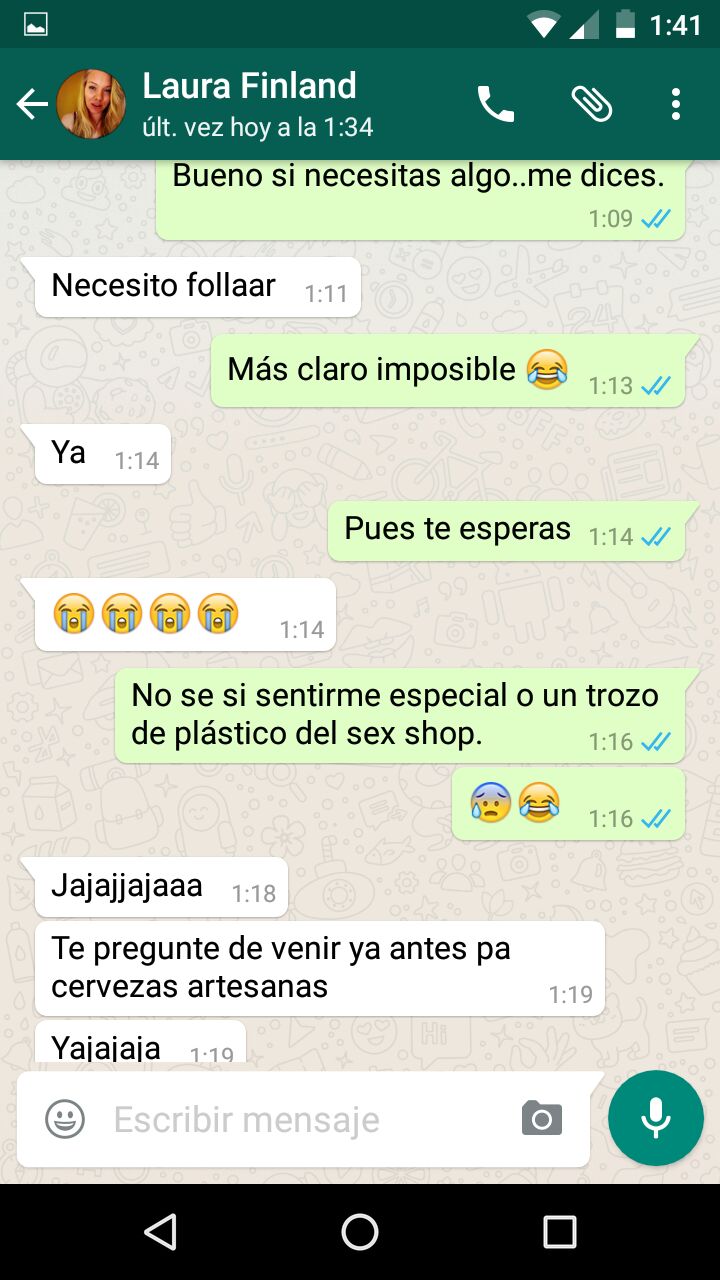This screenshot has height=1280, width=720.
Task: Start a voice call with Laura Finland
Action: [495, 104]
